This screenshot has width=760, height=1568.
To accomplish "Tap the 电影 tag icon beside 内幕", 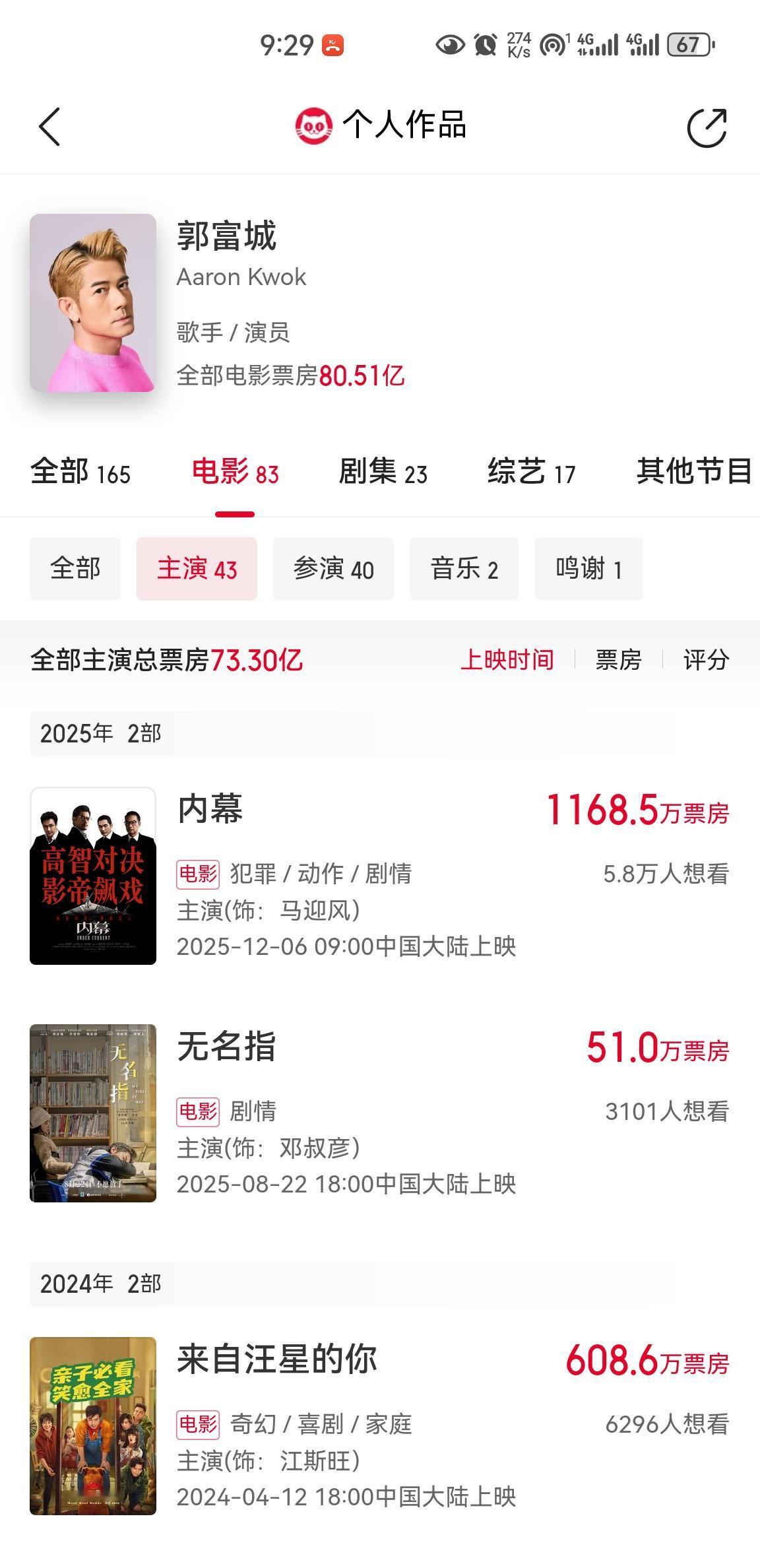I will coord(197,873).
